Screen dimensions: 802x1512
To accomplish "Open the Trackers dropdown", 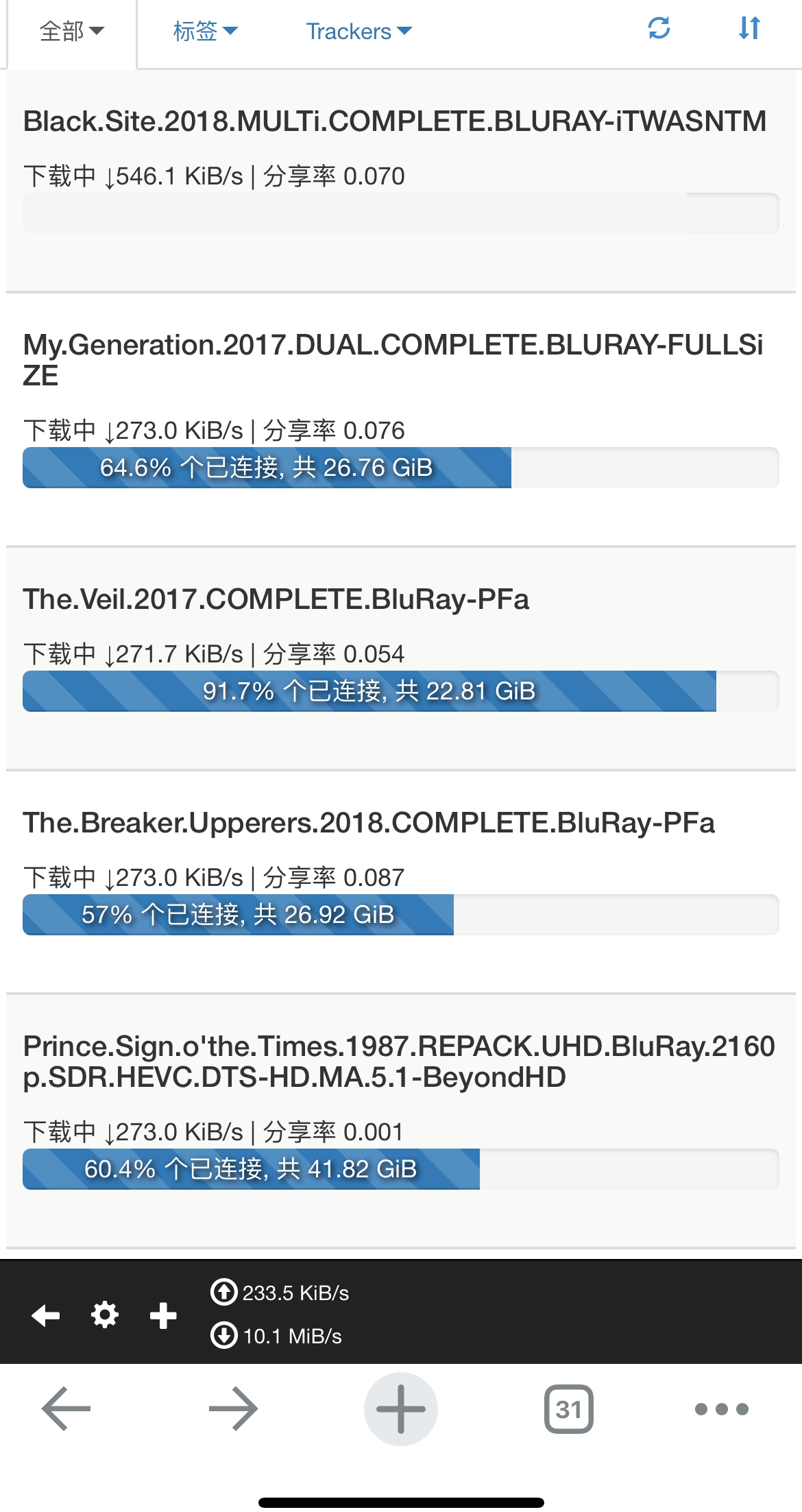I will click(x=359, y=30).
